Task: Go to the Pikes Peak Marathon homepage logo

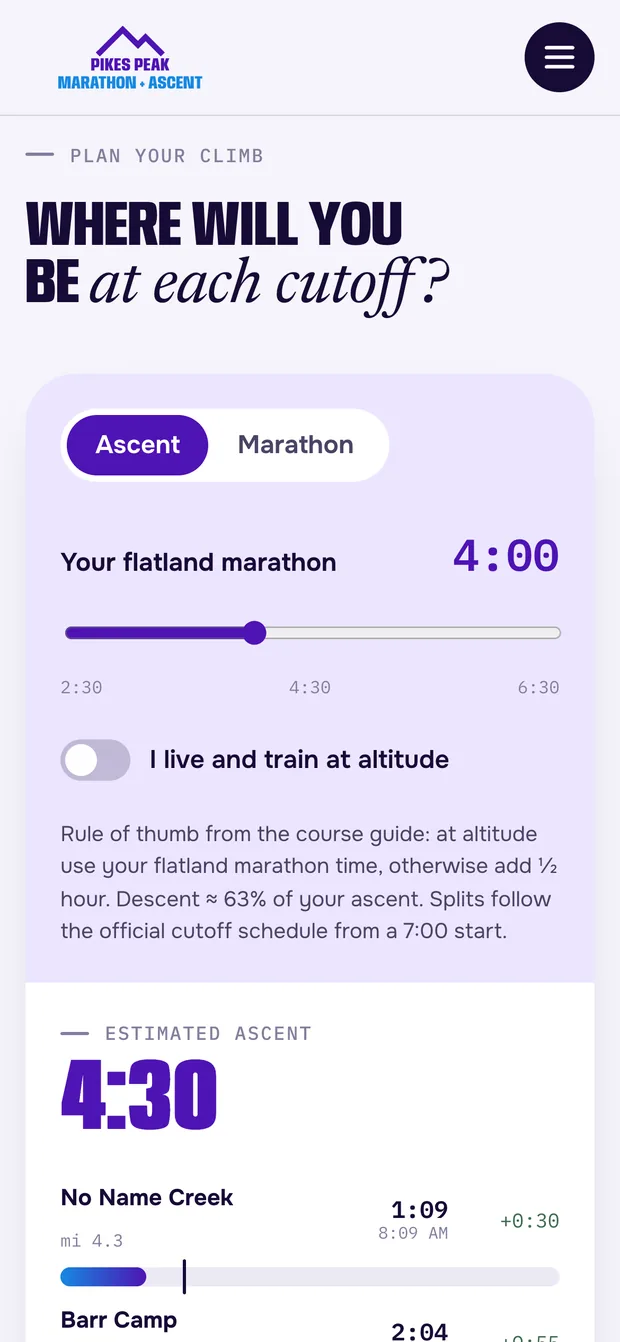Action: pos(130,58)
